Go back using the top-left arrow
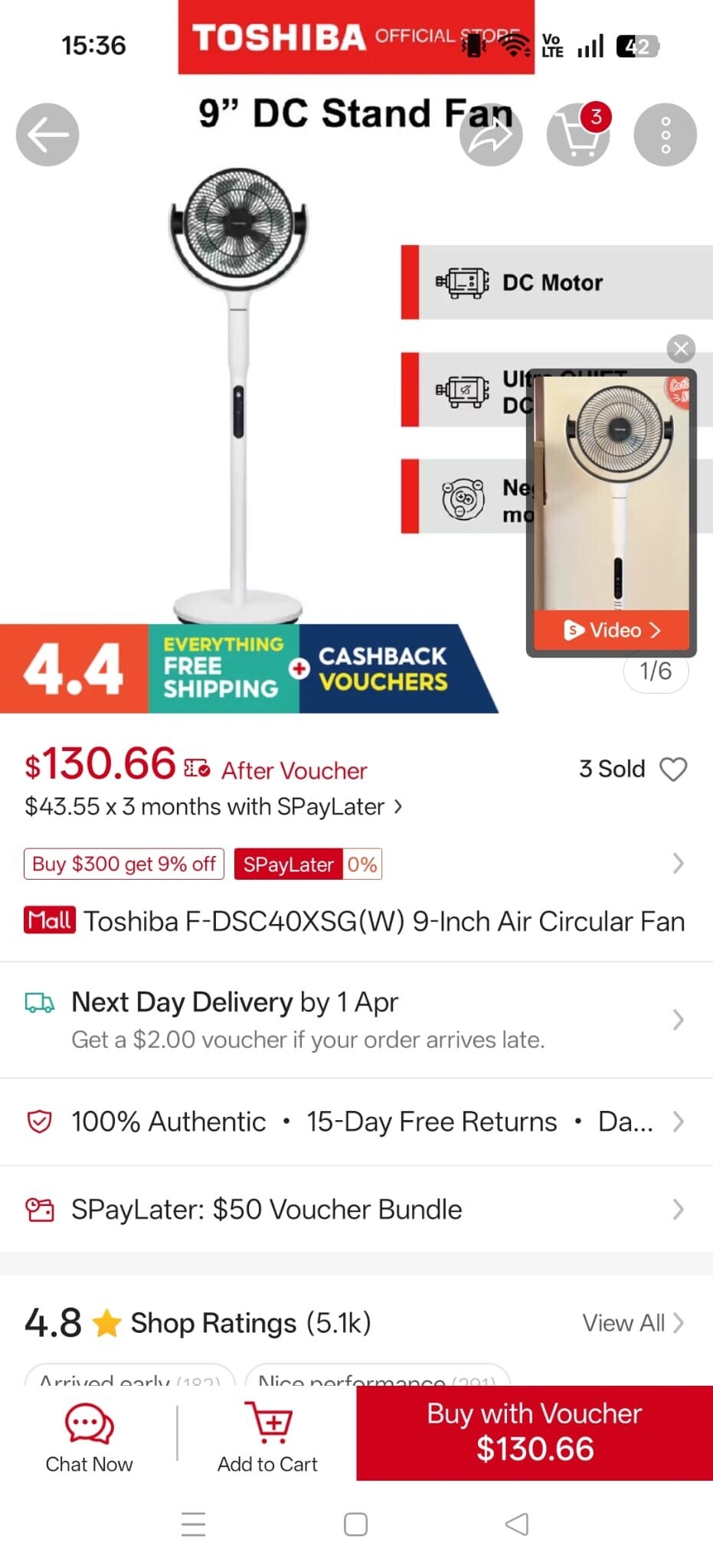The width and height of the screenshot is (713, 1568). [47, 135]
